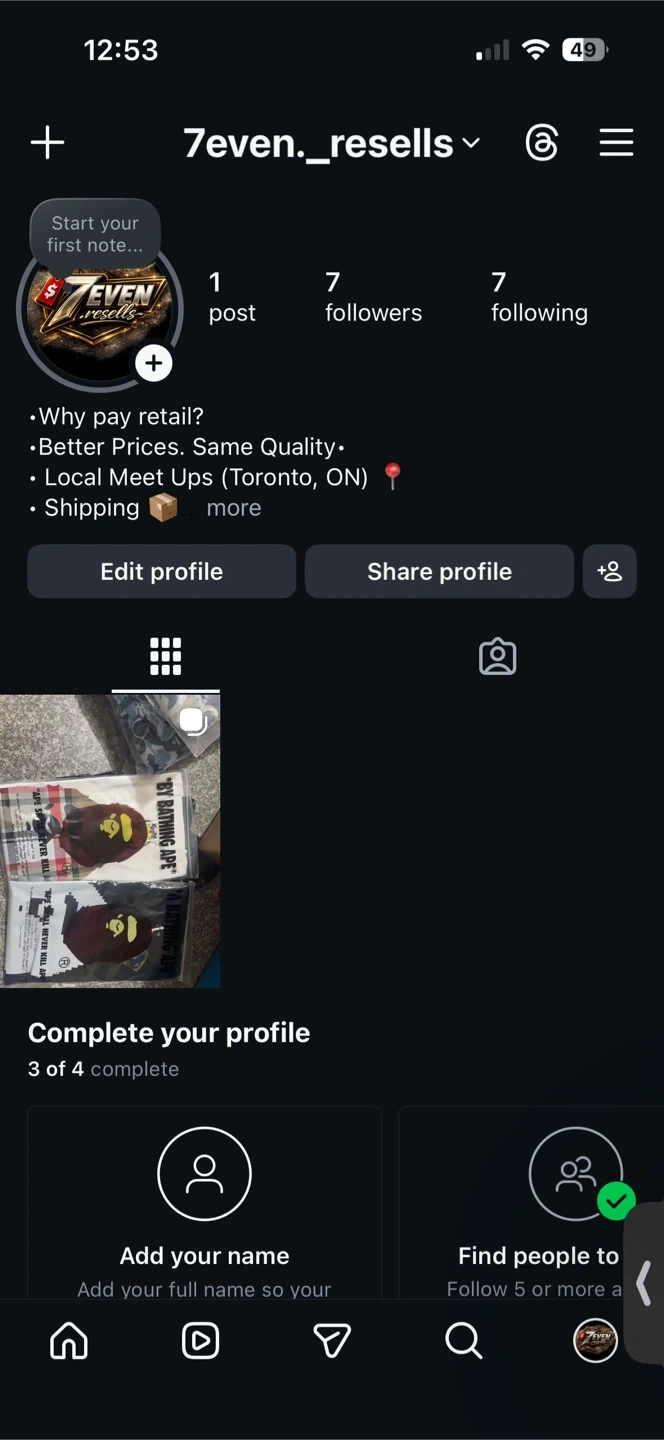Open the Threads icon
Image resolution: width=664 pixels, height=1440 pixels.
(541, 144)
